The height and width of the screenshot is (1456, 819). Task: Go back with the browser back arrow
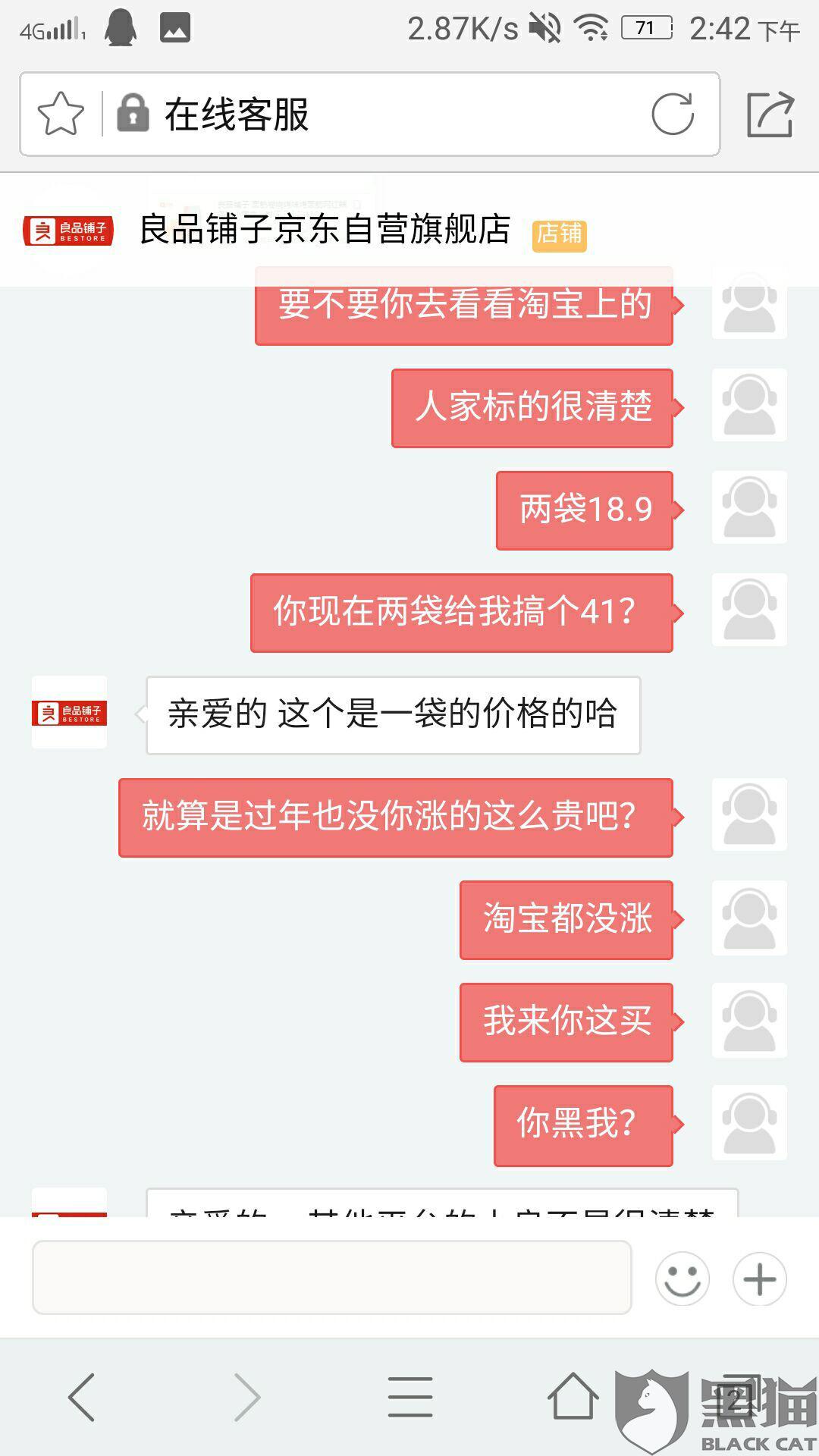click(82, 1397)
